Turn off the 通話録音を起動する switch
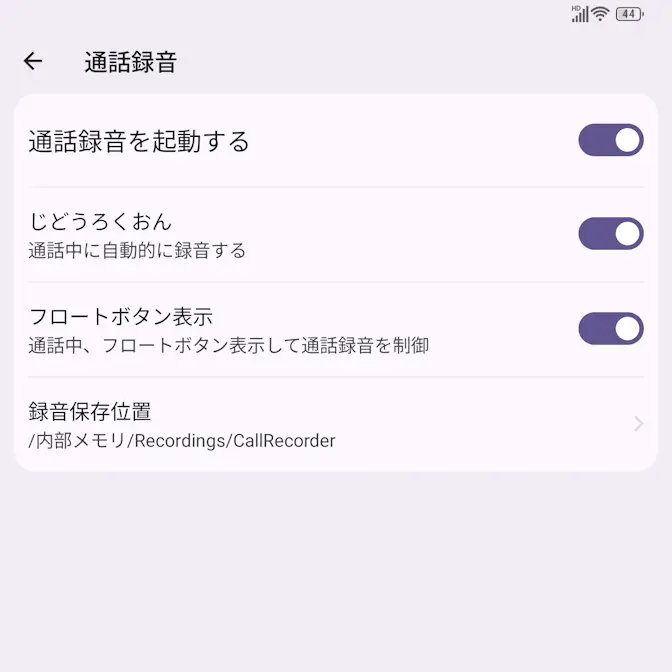Viewport: 672px width, 672px height. pyautogui.click(x=610, y=140)
